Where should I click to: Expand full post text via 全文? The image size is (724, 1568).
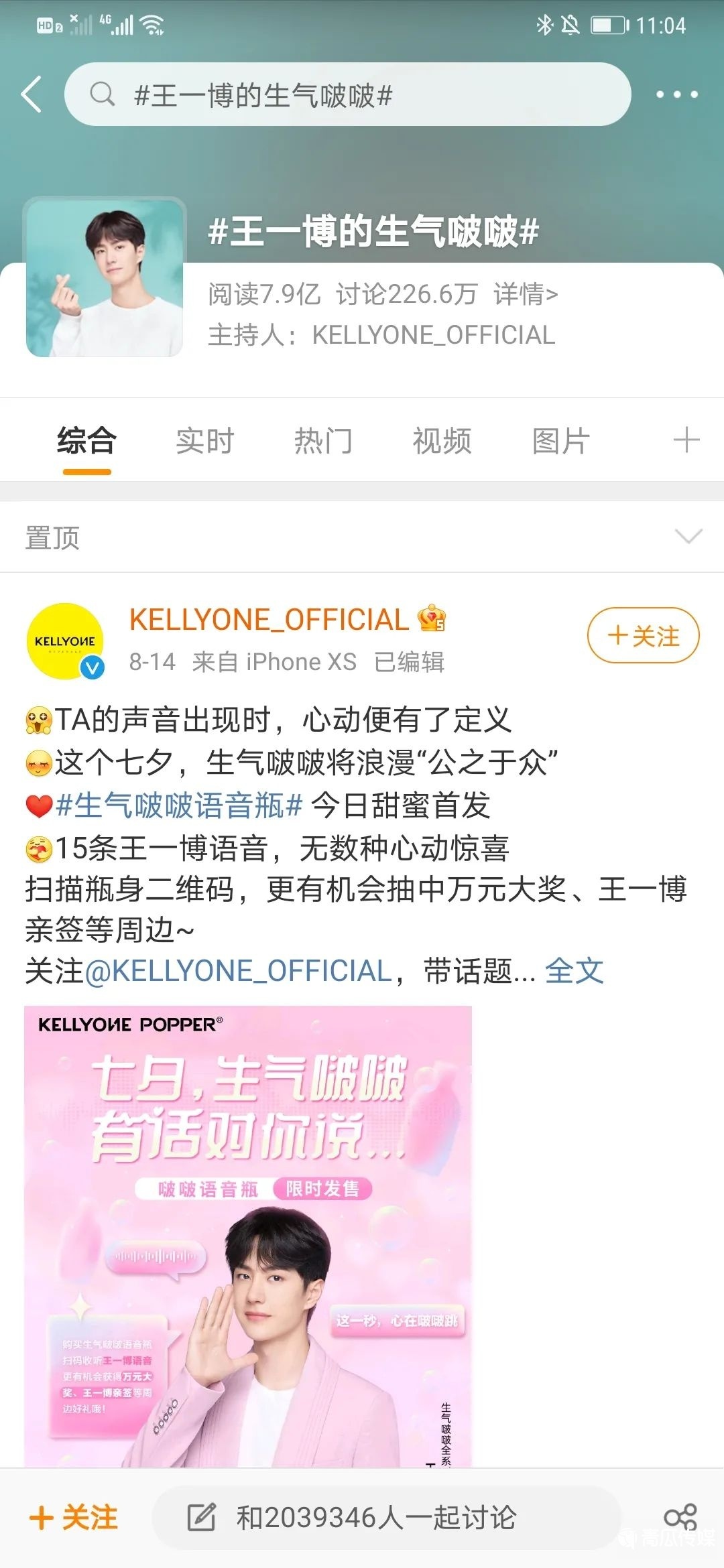pyautogui.click(x=574, y=971)
